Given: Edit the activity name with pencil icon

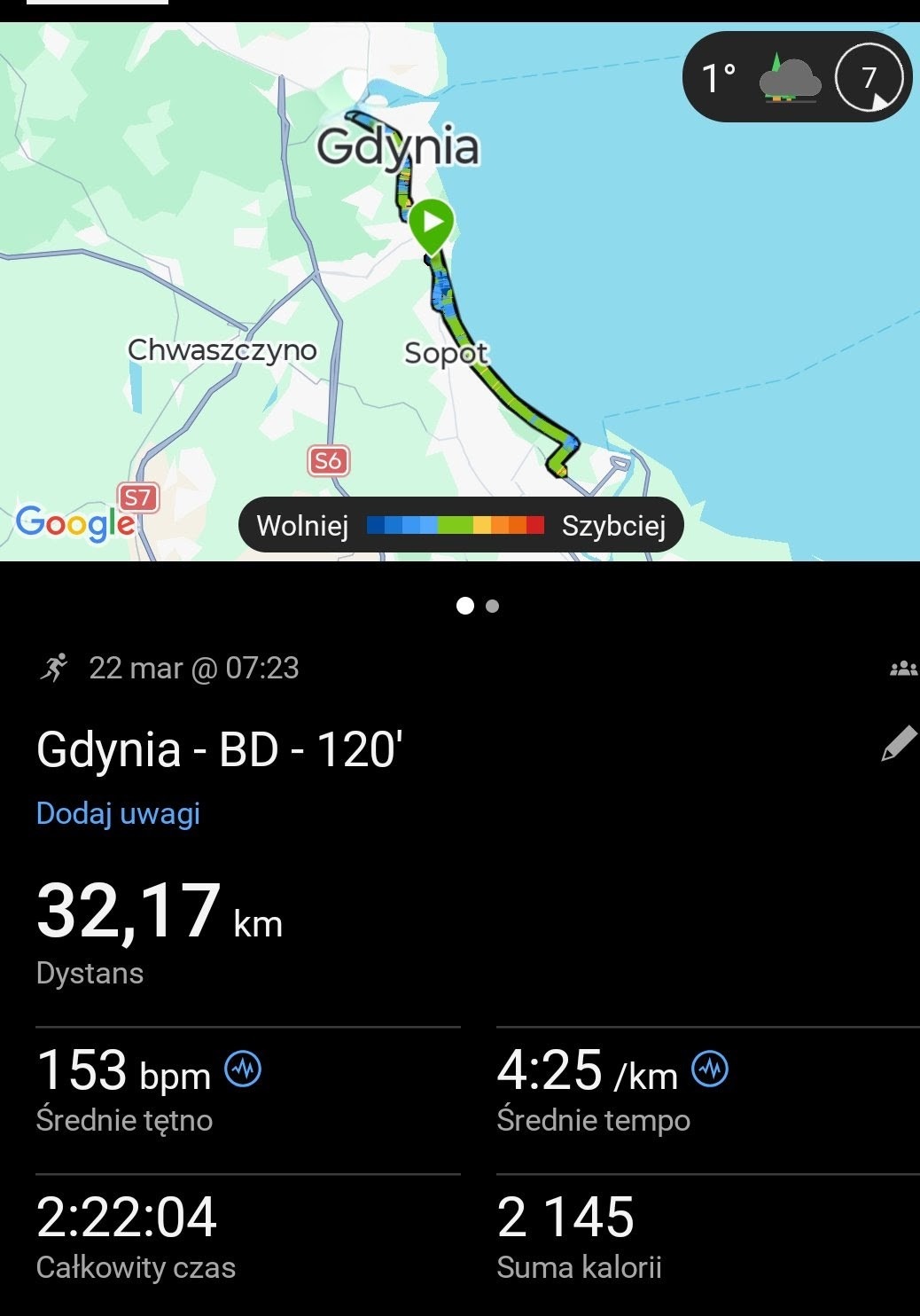Looking at the screenshot, I should point(898,744).
